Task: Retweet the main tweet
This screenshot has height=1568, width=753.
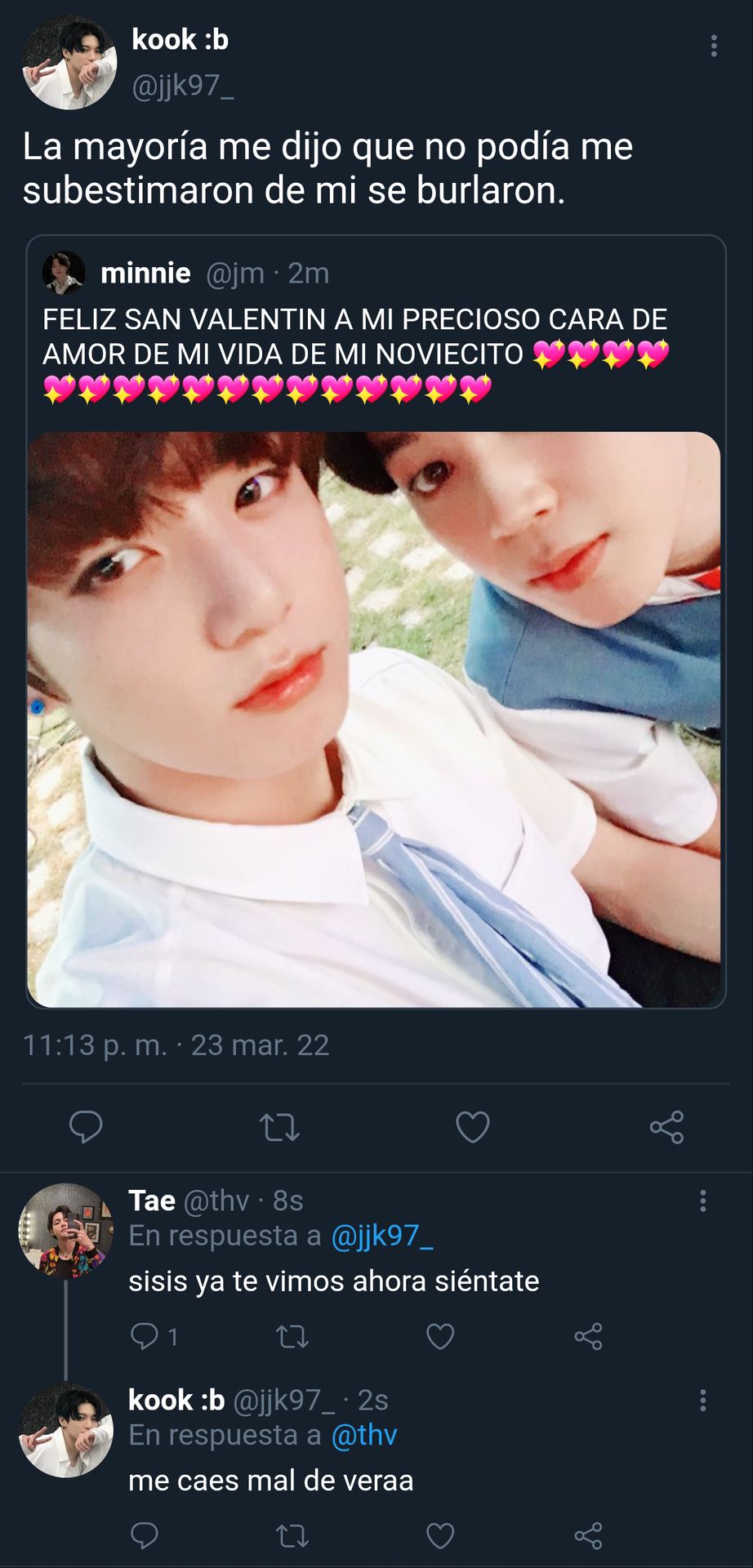Action: pos(279,1127)
